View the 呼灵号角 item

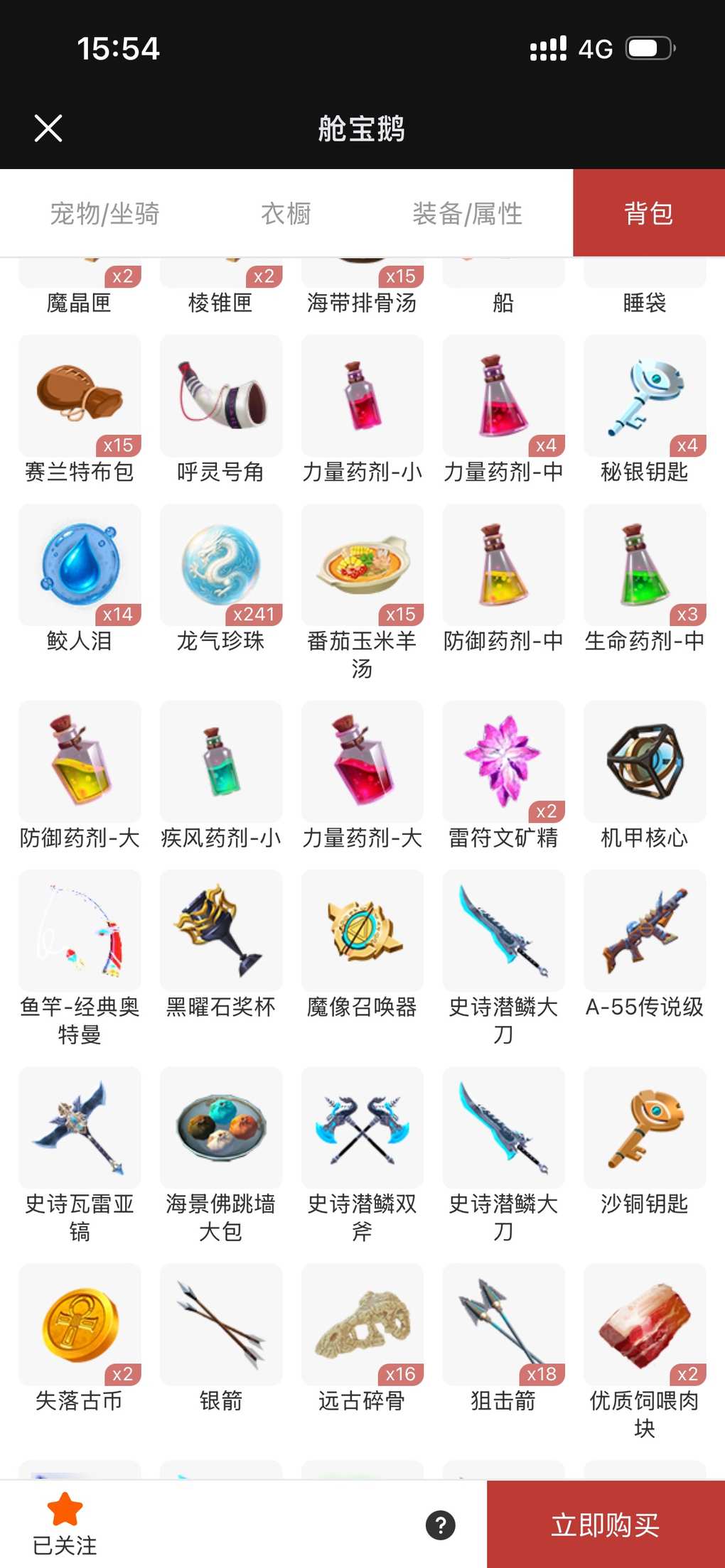[221, 396]
